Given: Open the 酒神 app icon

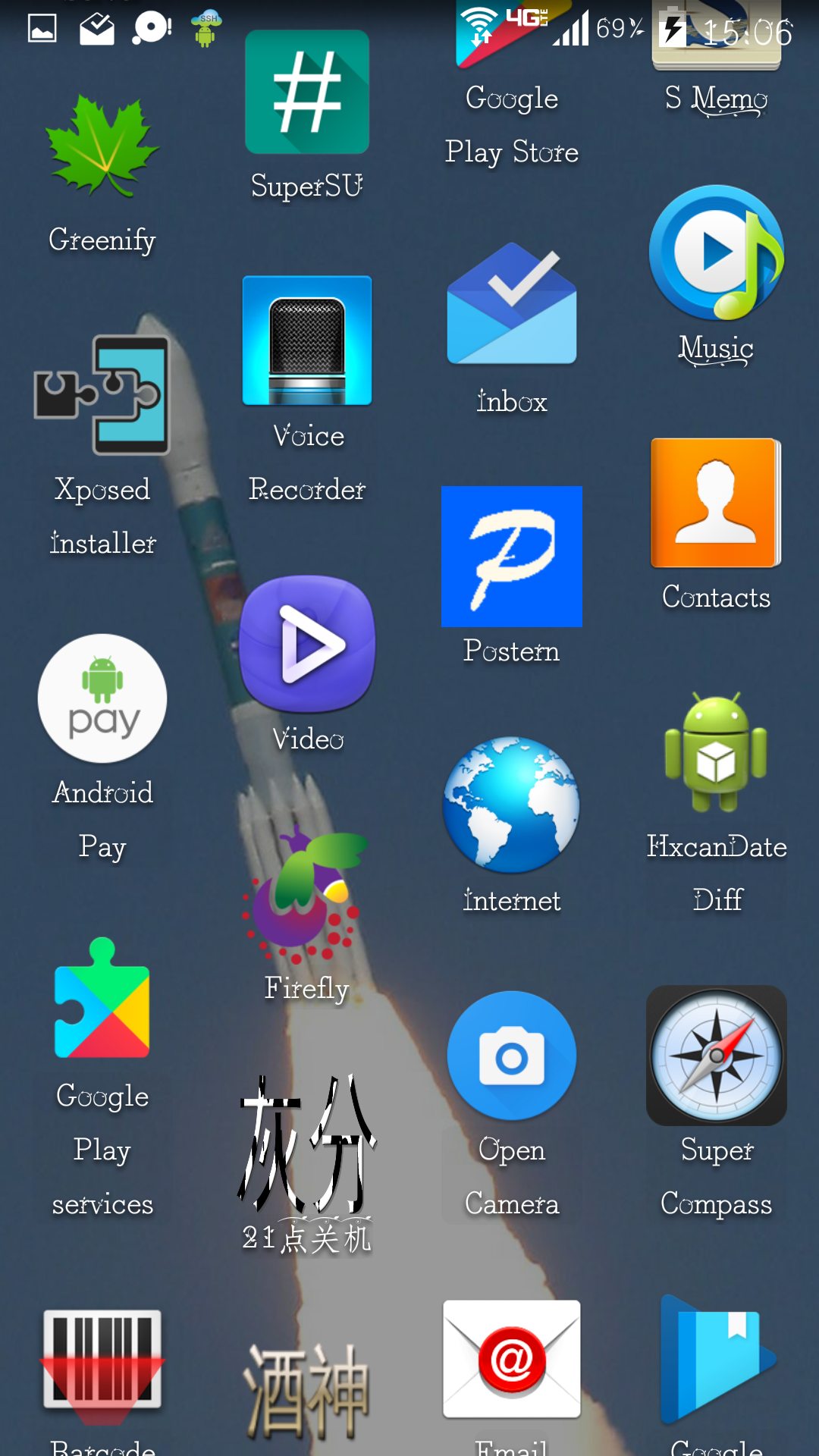Looking at the screenshot, I should tap(307, 1392).
